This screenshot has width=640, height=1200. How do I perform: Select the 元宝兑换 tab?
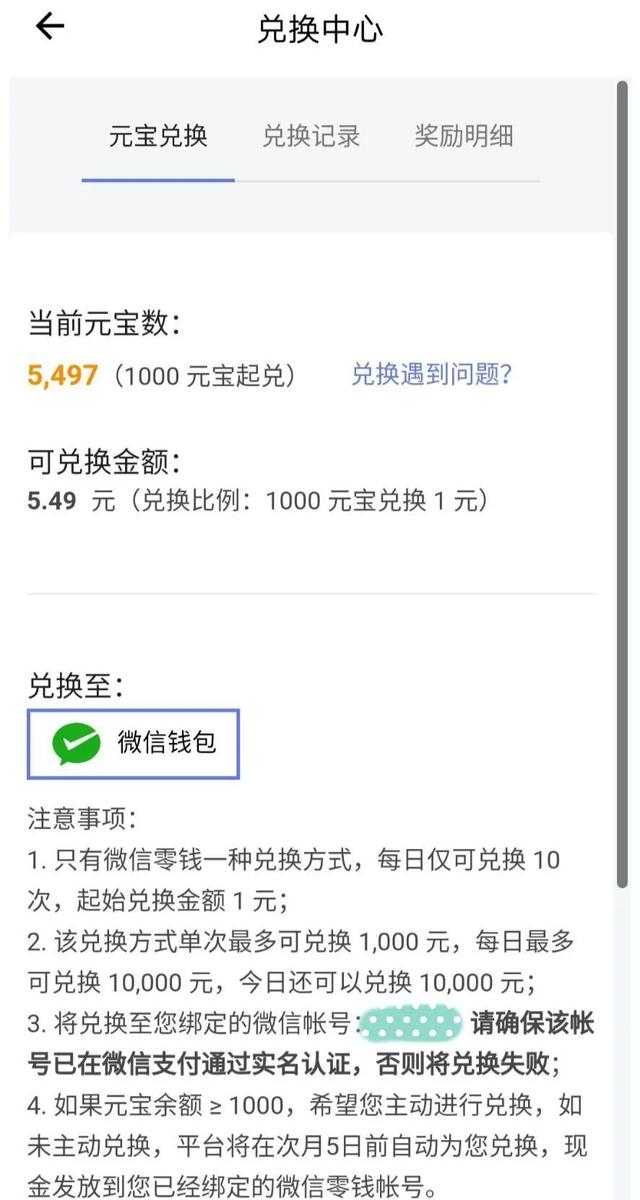[158, 137]
